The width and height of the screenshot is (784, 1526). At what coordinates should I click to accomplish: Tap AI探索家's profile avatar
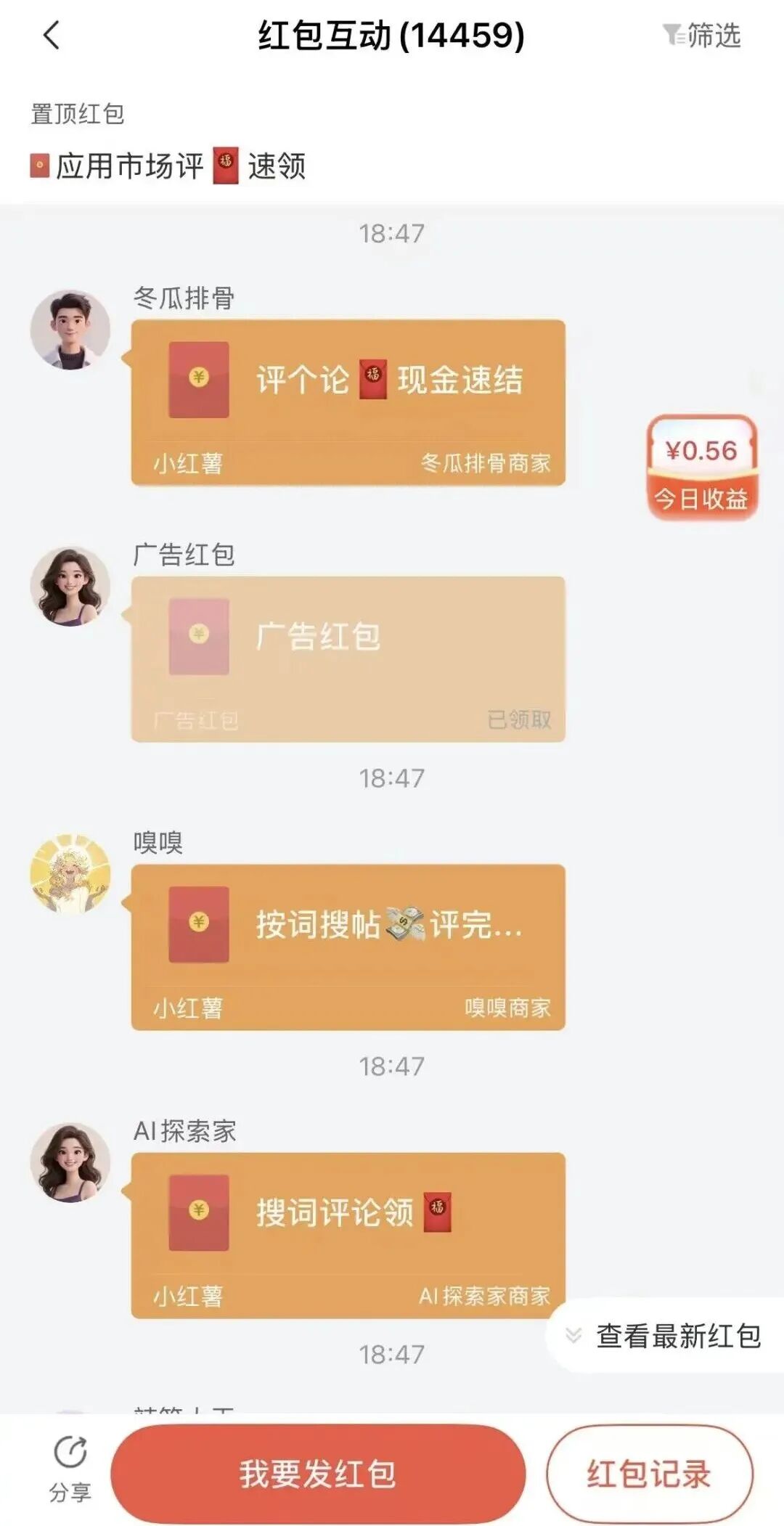click(x=70, y=1162)
